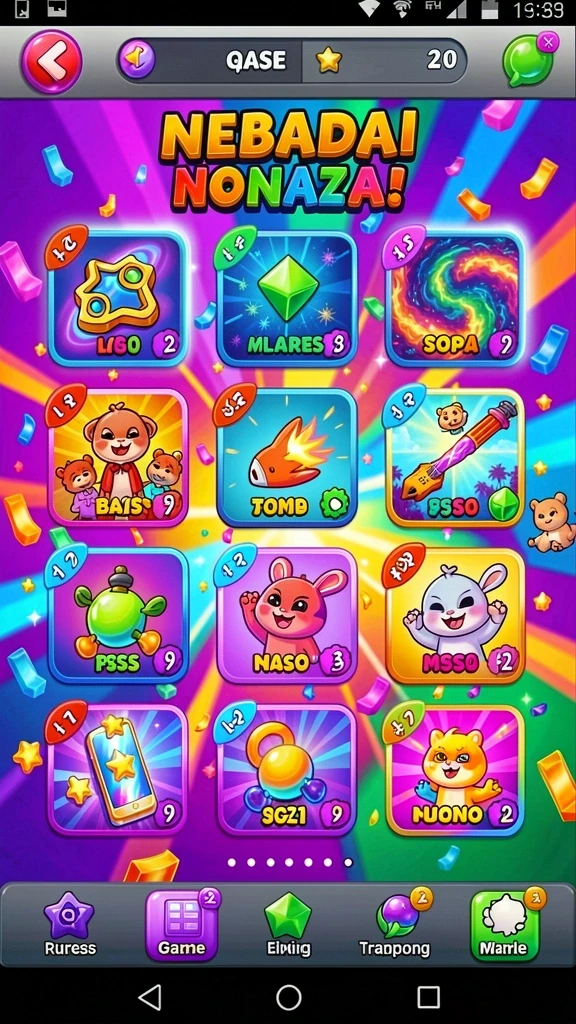This screenshot has width=576, height=1024.
Task: Open the SOPA swirl tile
Action: [x=456, y=298]
